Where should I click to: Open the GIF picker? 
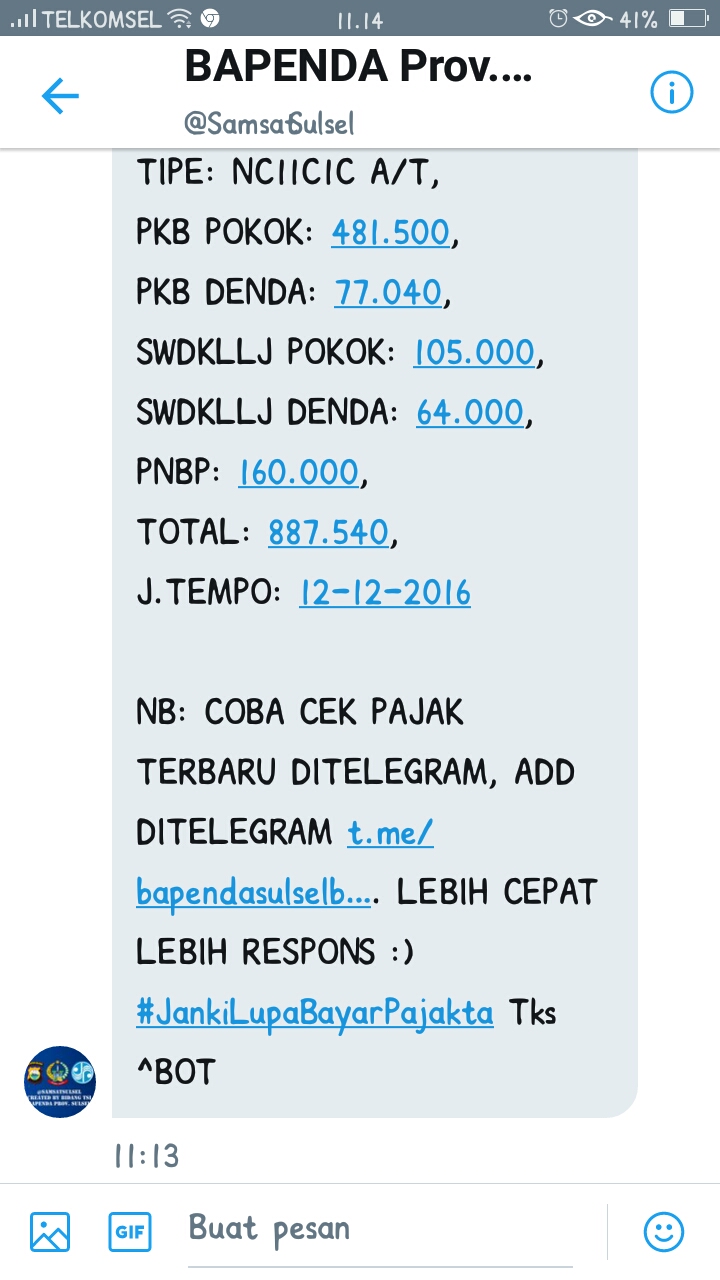[129, 1231]
